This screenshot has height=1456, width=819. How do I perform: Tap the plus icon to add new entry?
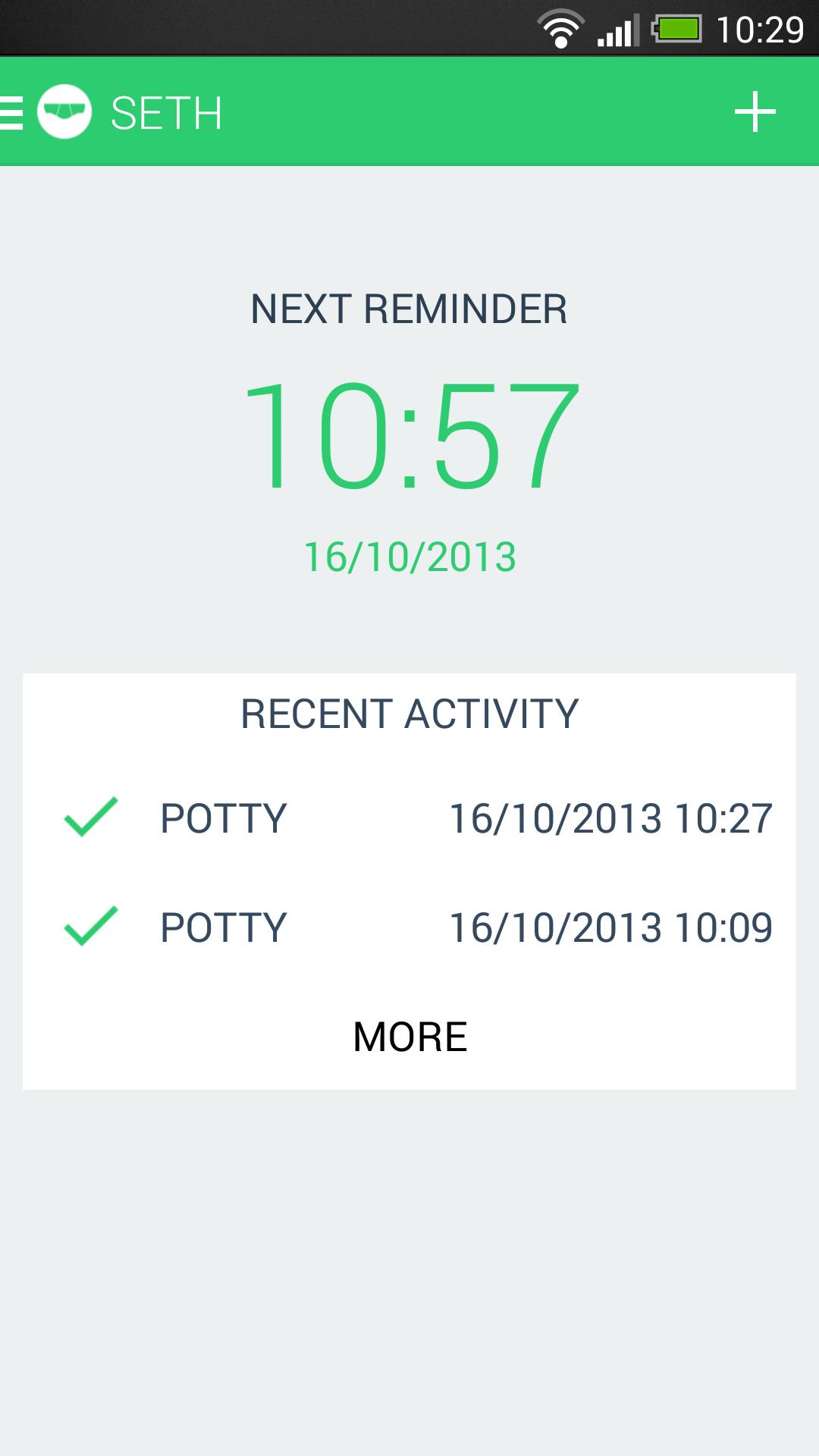click(754, 112)
